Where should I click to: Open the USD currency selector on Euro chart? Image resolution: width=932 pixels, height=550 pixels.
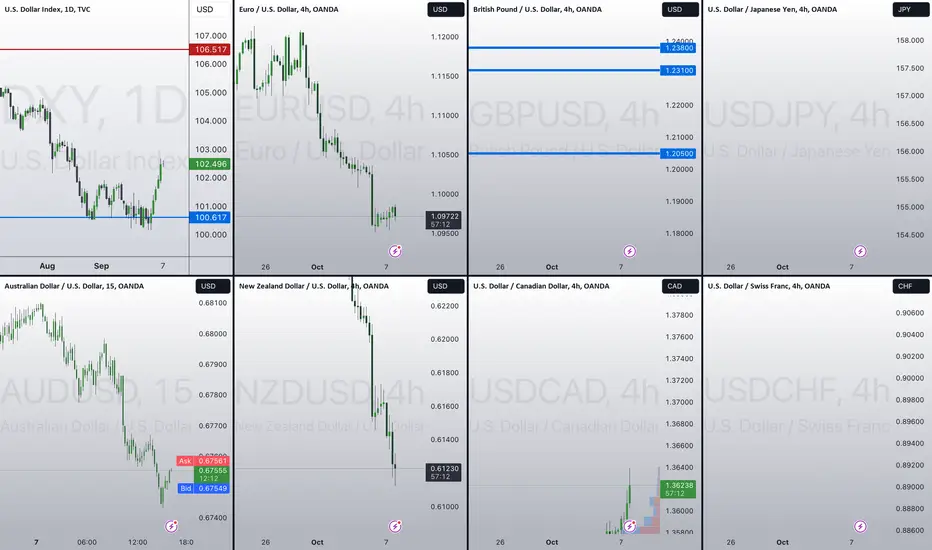446,10
